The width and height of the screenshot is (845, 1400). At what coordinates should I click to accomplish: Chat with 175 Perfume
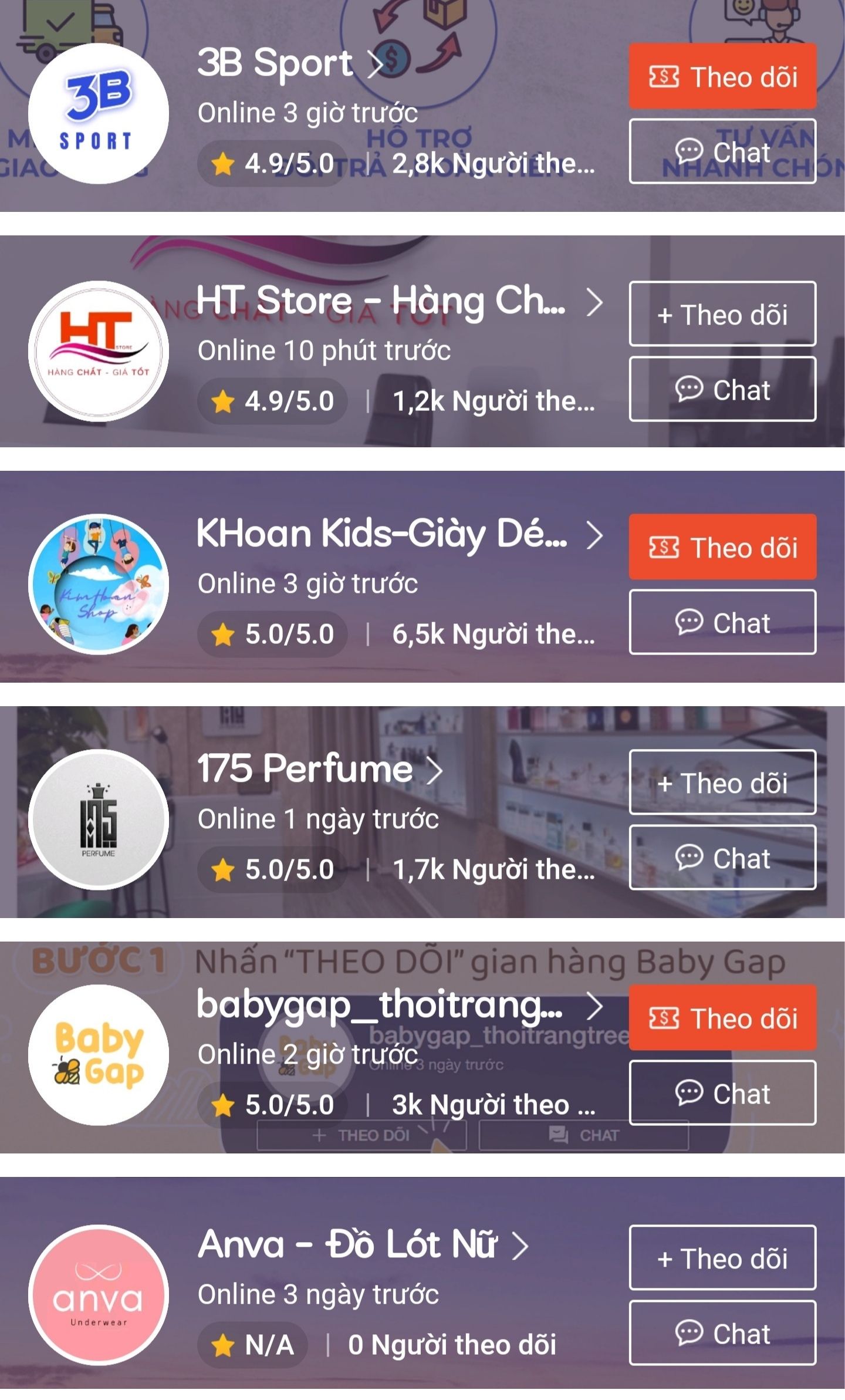(x=722, y=858)
